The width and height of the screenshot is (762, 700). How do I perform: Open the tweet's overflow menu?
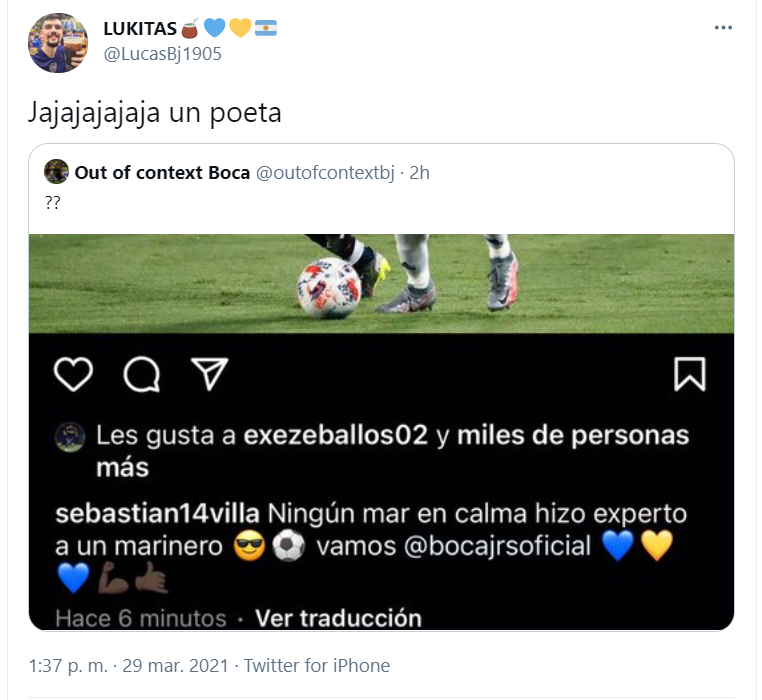click(x=723, y=28)
